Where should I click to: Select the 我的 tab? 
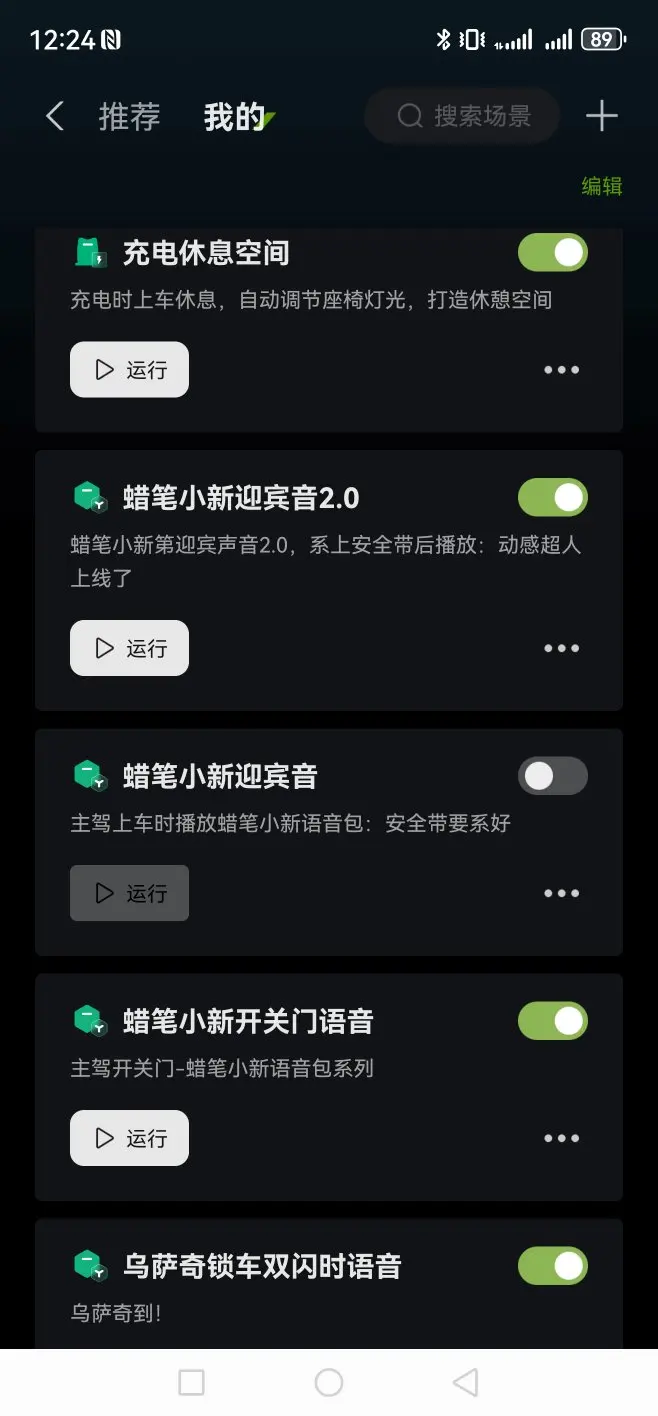pos(234,117)
